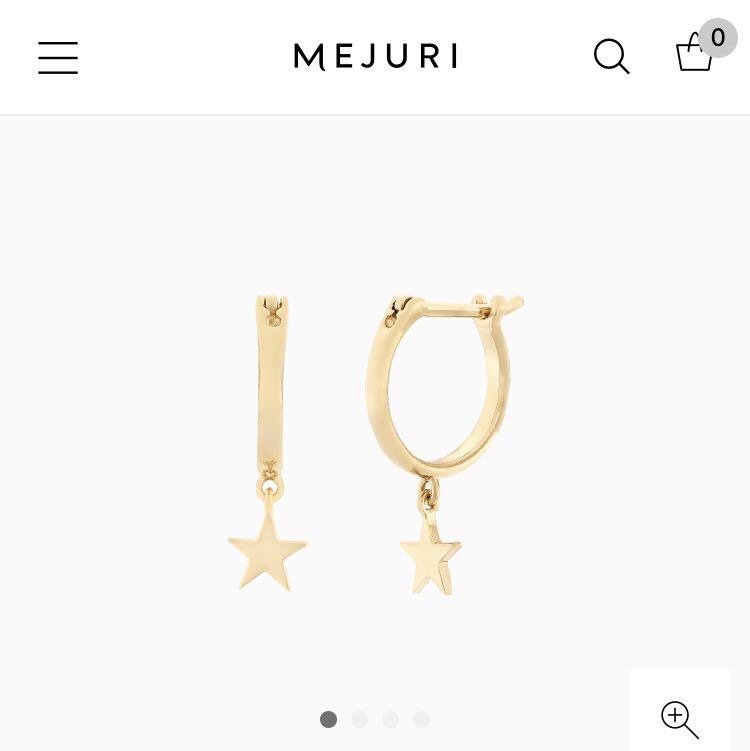
Task: Open the shopping bag
Action: pyautogui.click(x=695, y=53)
